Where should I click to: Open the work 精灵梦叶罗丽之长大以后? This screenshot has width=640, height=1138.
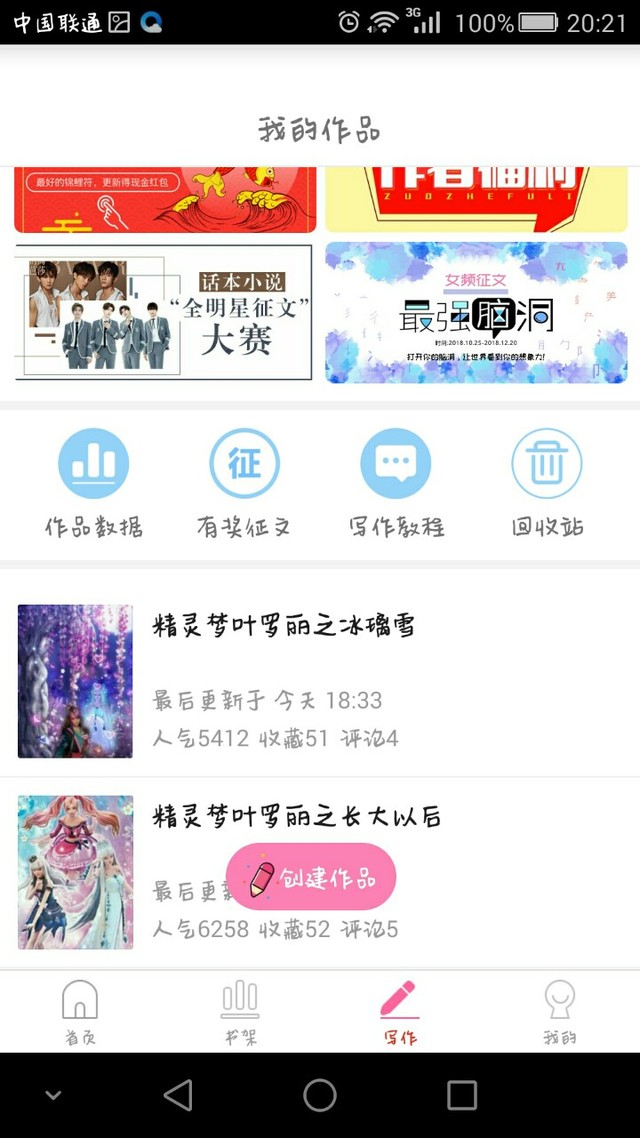[x=320, y=872]
